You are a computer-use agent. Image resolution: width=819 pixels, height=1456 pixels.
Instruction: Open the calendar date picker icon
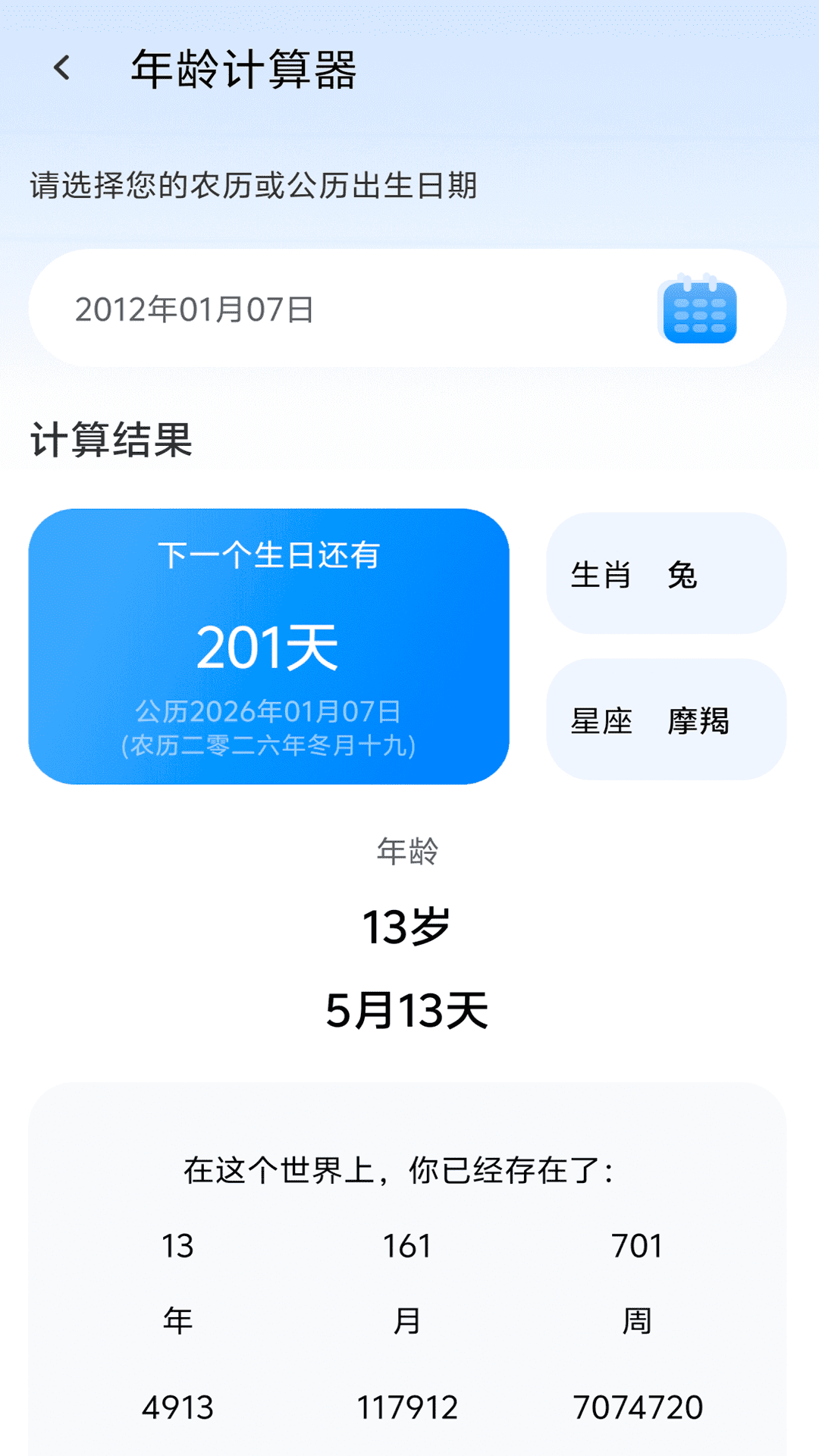click(698, 310)
